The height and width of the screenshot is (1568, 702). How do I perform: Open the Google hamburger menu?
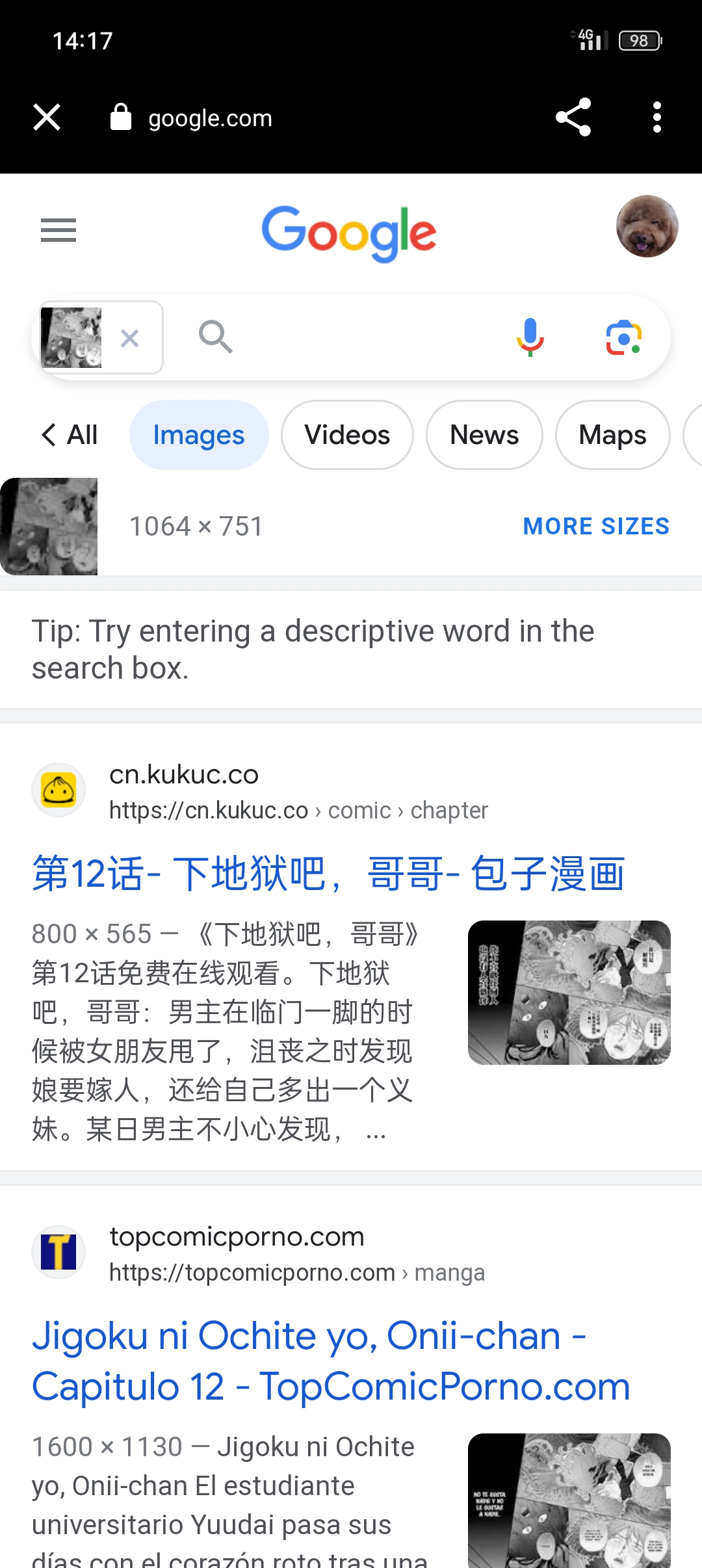pos(58,230)
